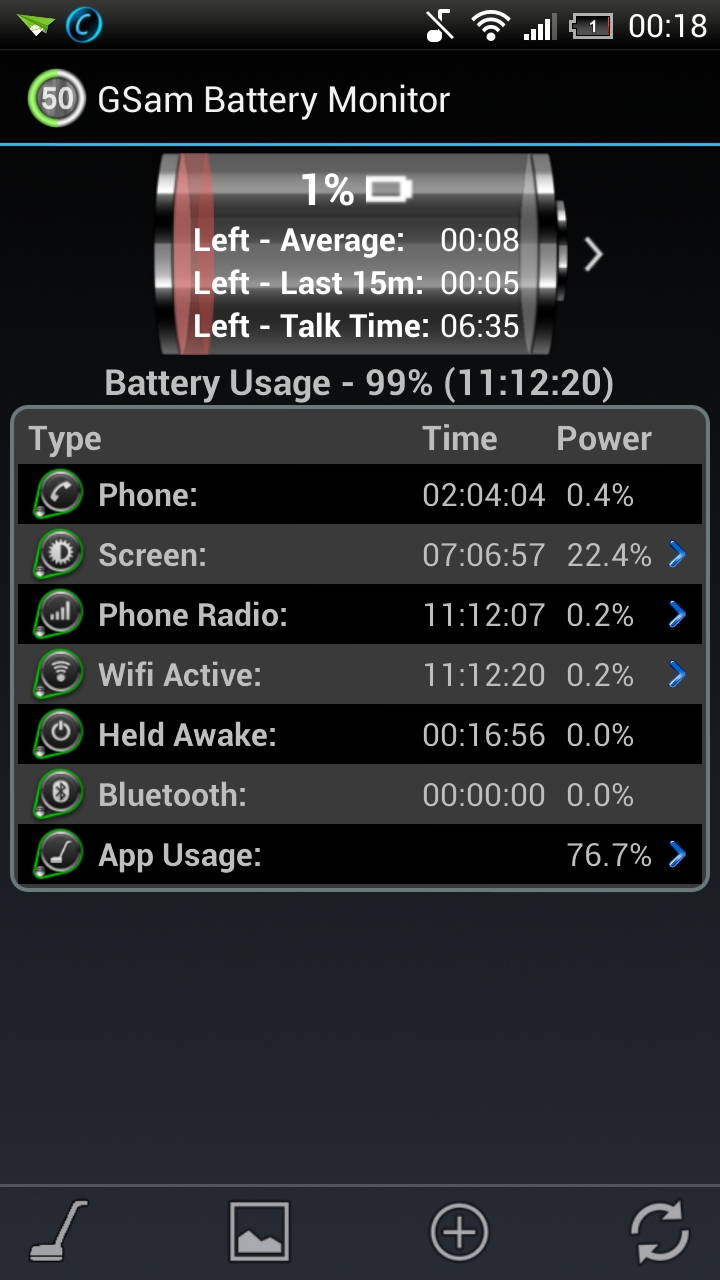Tap the plus icon in bottom toolbar
Screen dimensions: 720x1280
[459, 1231]
